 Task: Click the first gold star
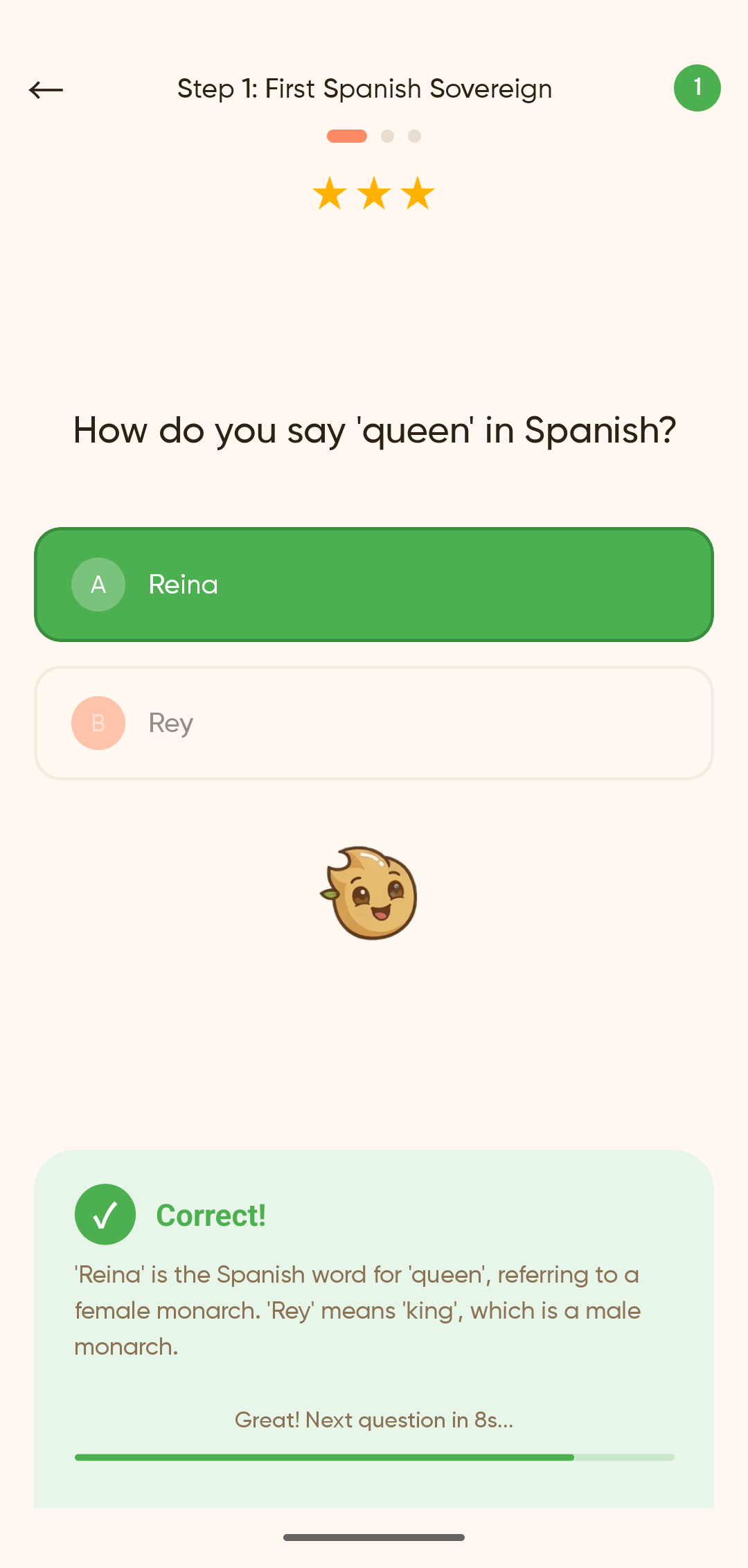point(329,195)
